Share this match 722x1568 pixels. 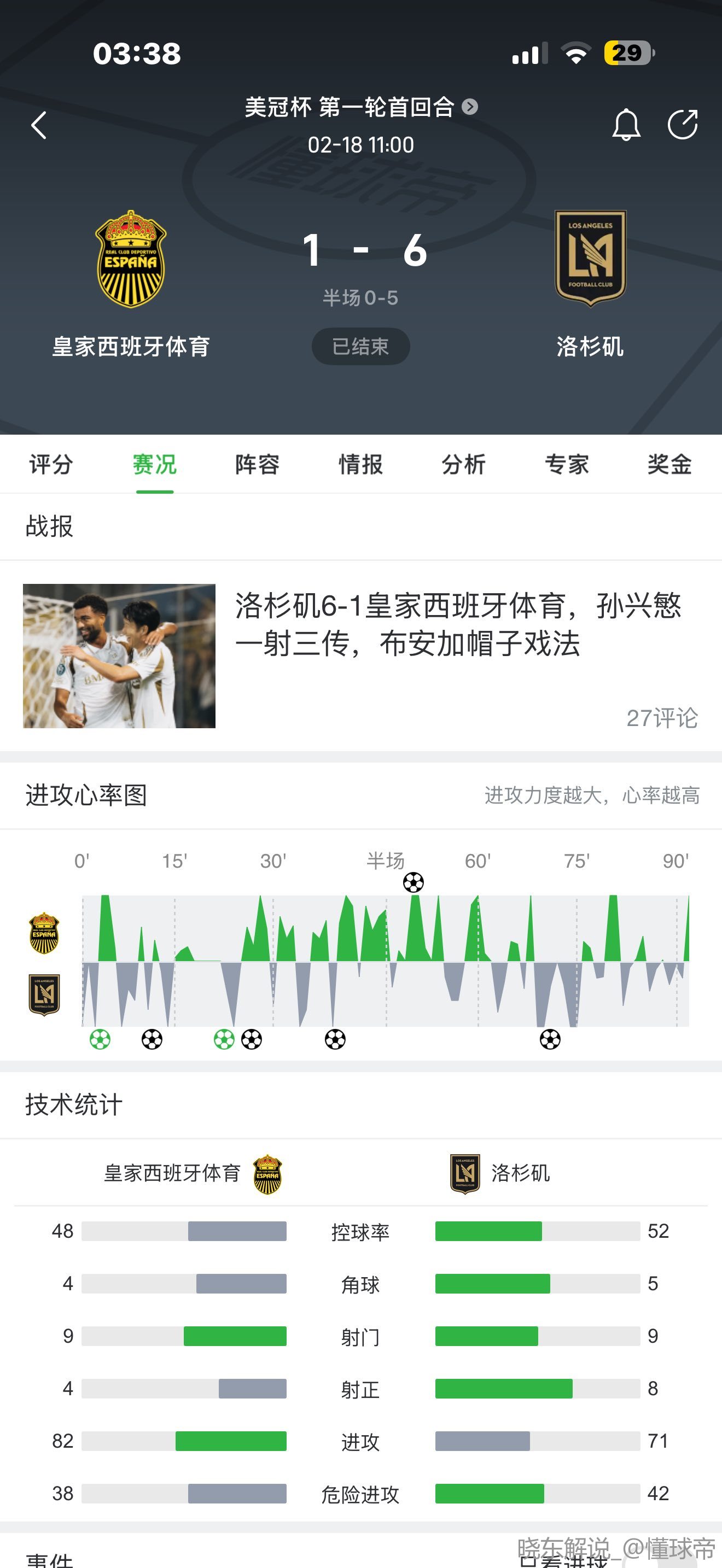(x=682, y=125)
